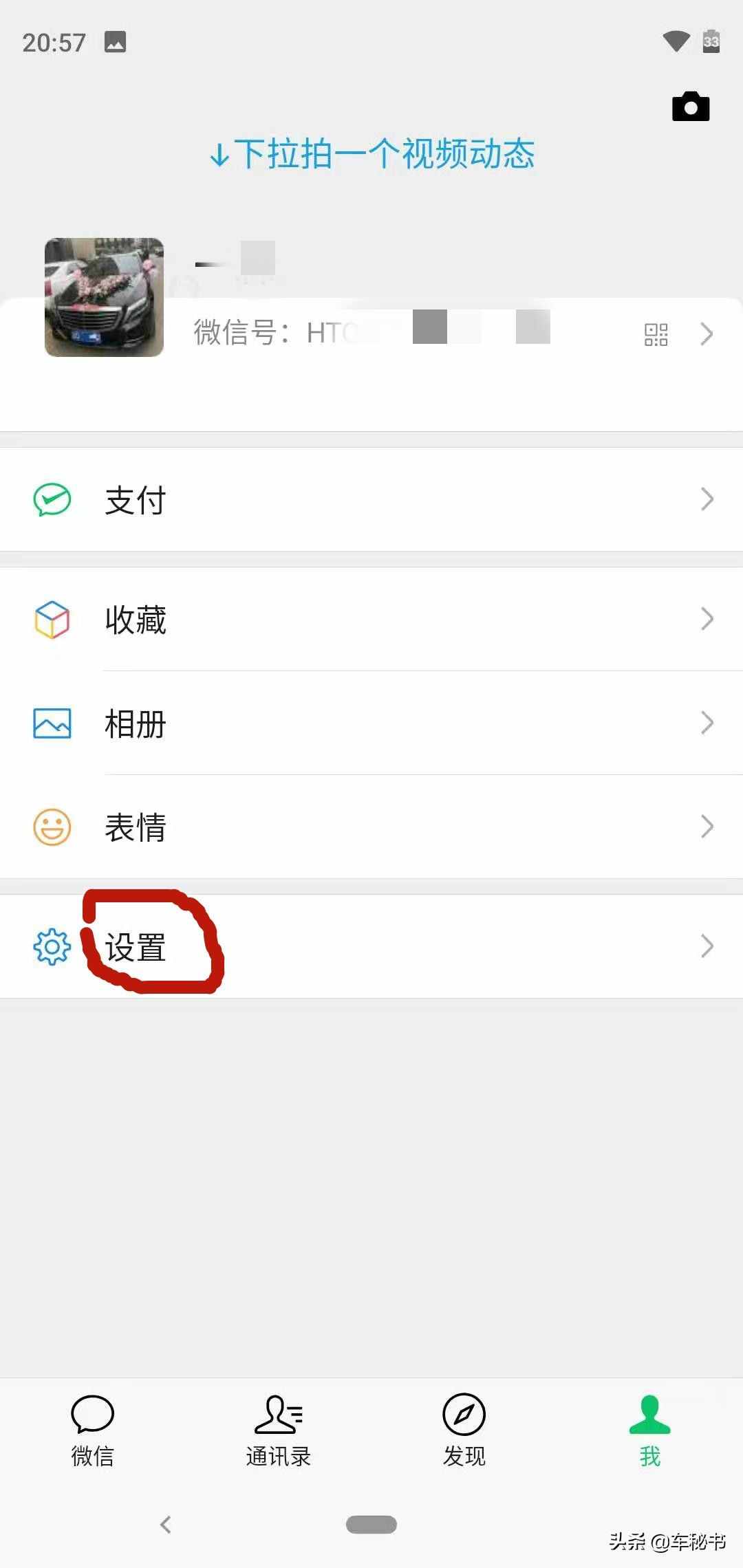Switch to the 通讯录 contacts tab
Screen dimensions: 743x1568
[x=278, y=1430]
